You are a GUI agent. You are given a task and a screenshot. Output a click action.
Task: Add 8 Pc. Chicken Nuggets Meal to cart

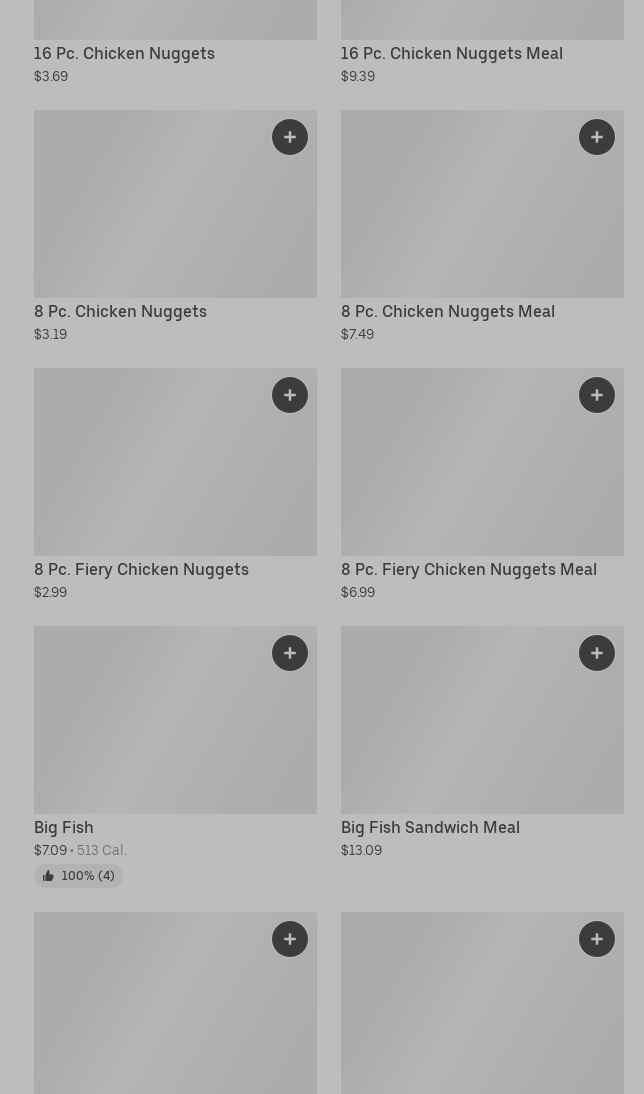(597, 137)
